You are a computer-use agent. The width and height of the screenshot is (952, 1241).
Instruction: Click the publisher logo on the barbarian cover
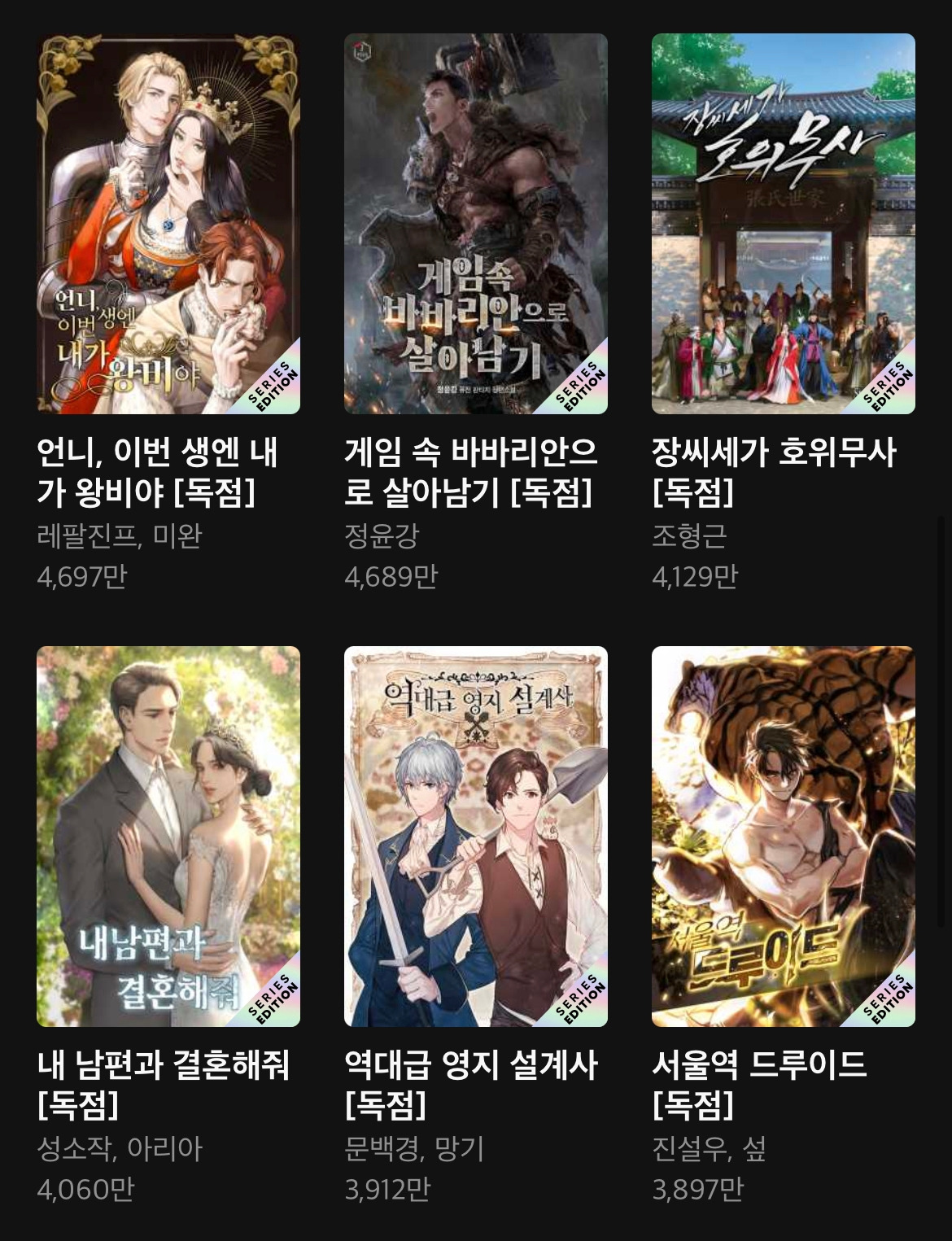363,50
